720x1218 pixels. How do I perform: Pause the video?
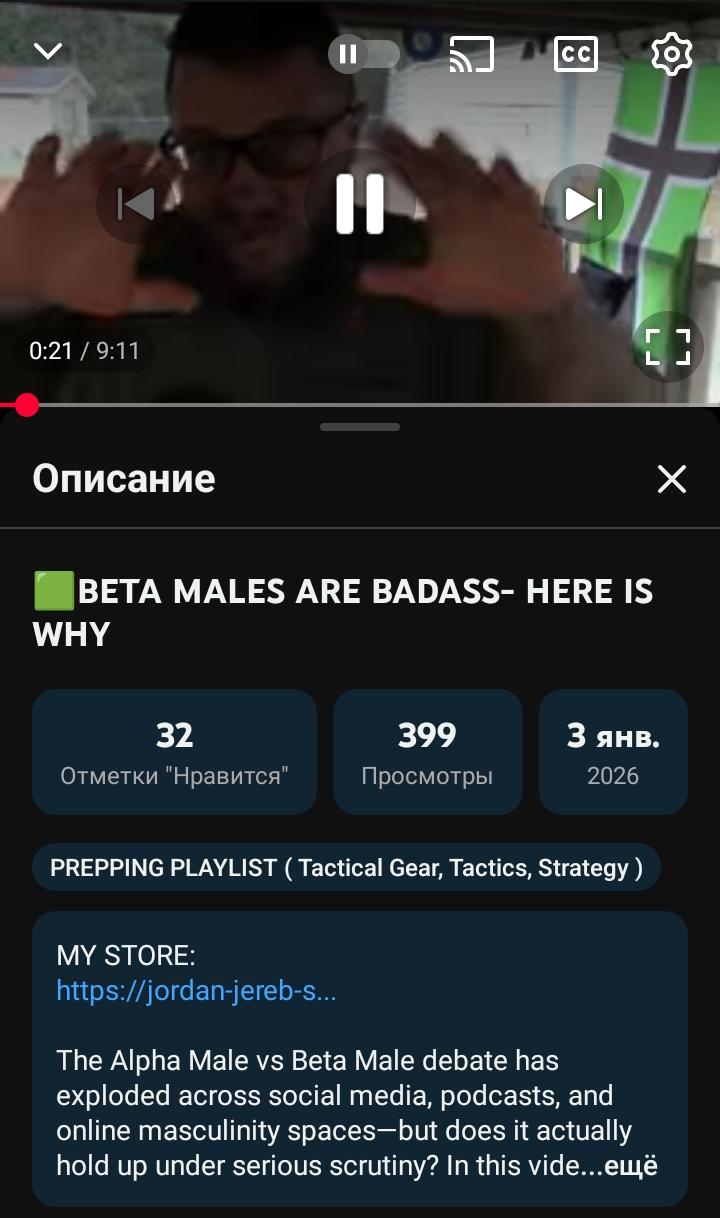[x=360, y=204]
